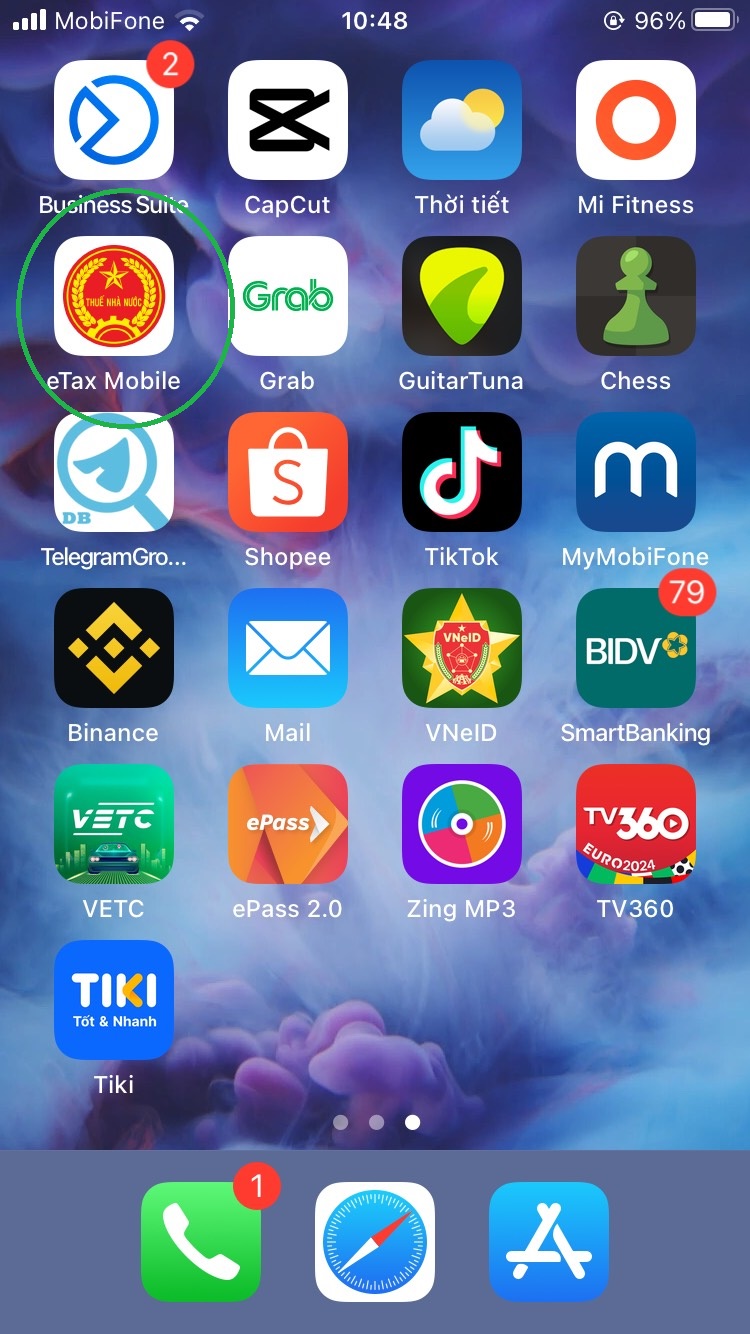Launch Zing MP3 music app
750x1334 pixels.
click(461, 824)
